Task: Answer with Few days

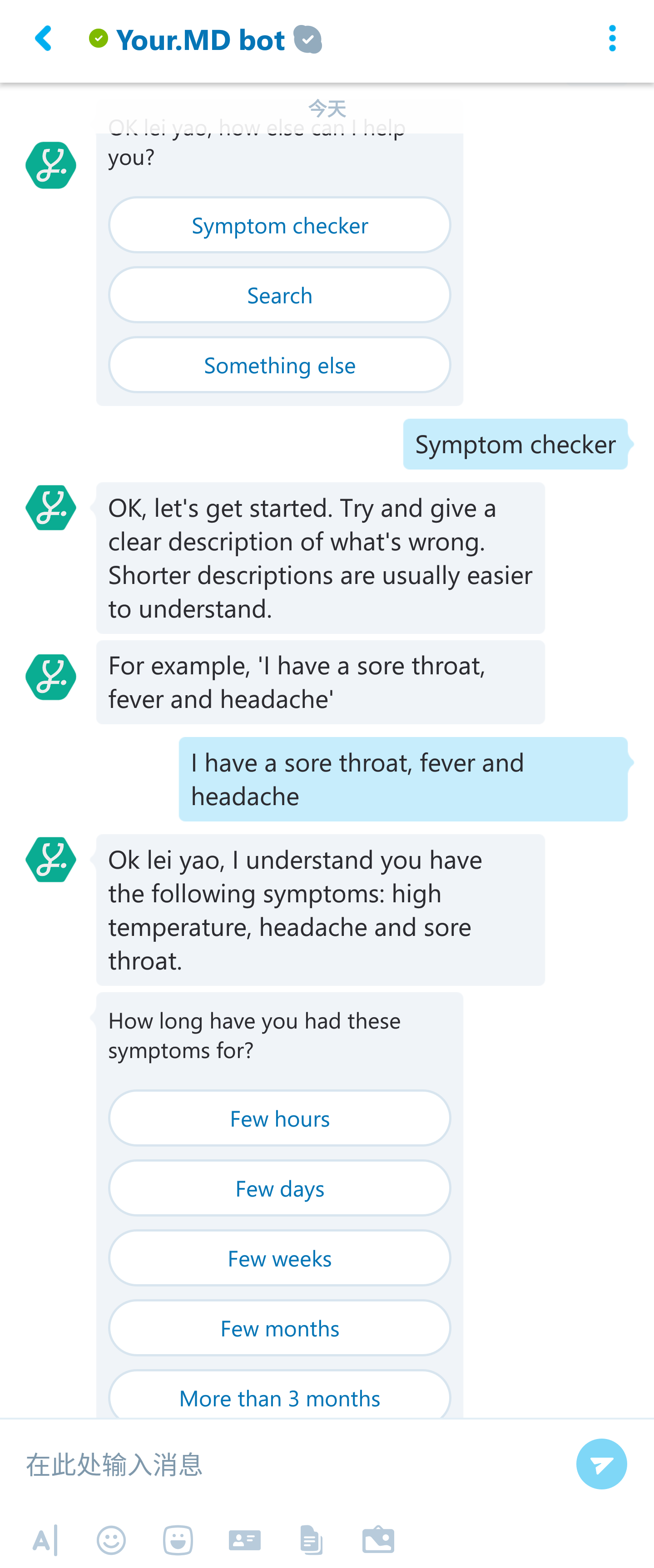Action: (279, 1188)
